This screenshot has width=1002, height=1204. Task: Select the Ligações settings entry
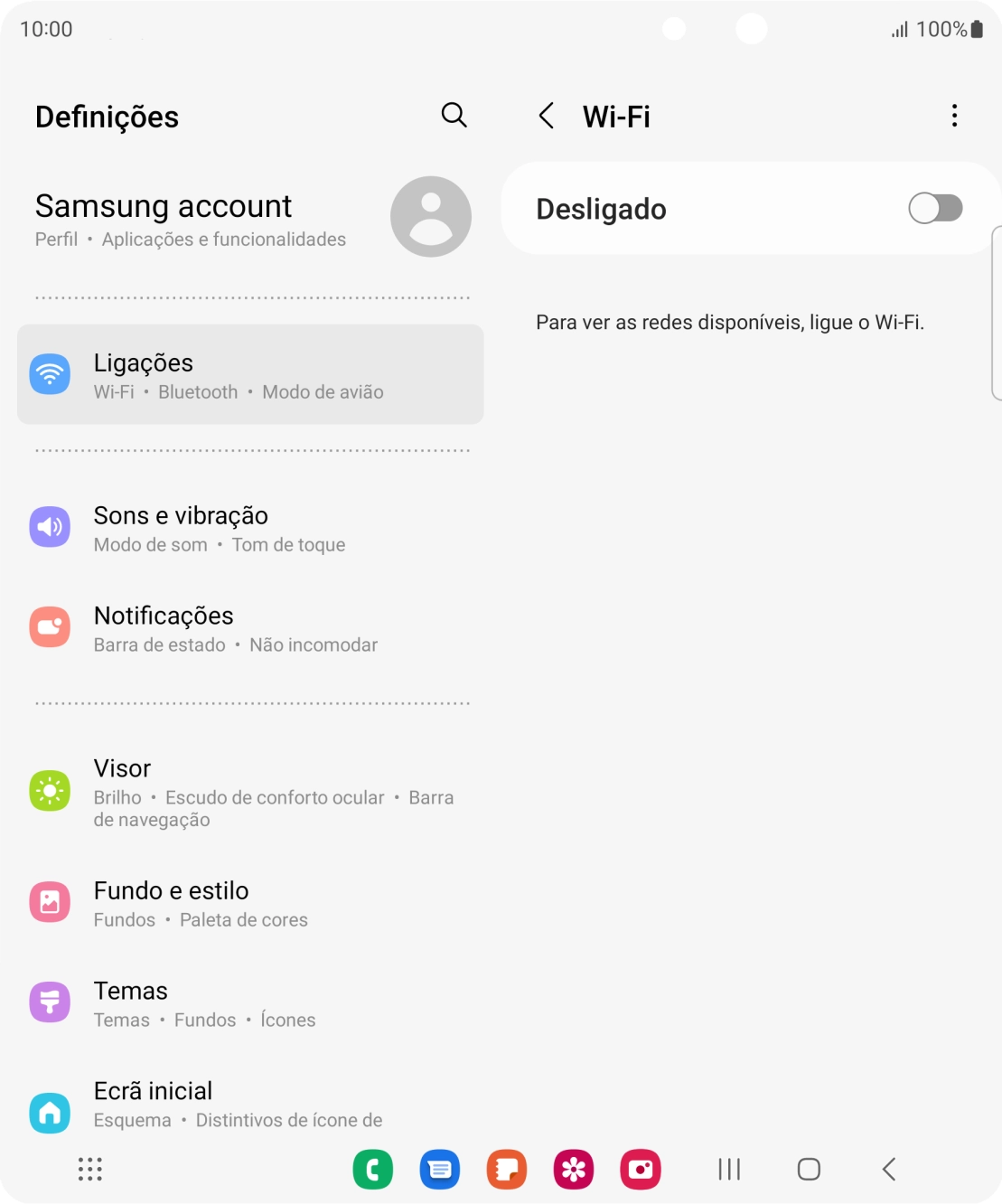[250, 373]
